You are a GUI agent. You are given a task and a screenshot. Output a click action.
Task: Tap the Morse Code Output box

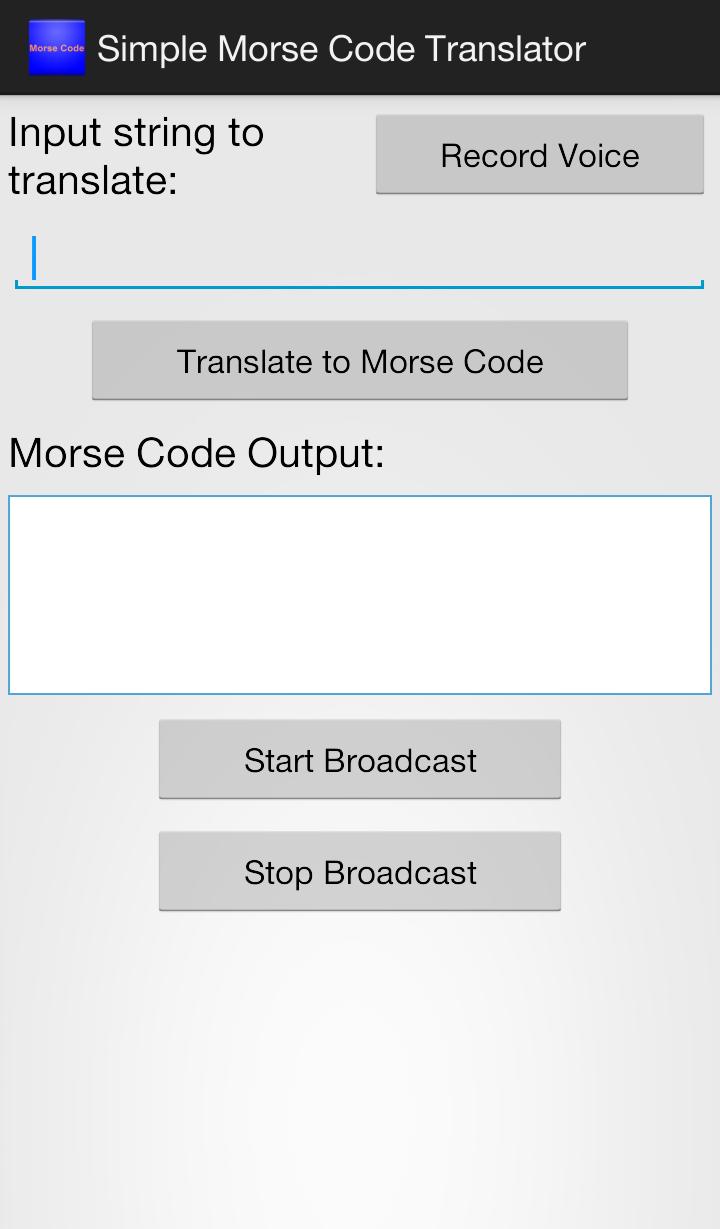click(x=360, y=595)
